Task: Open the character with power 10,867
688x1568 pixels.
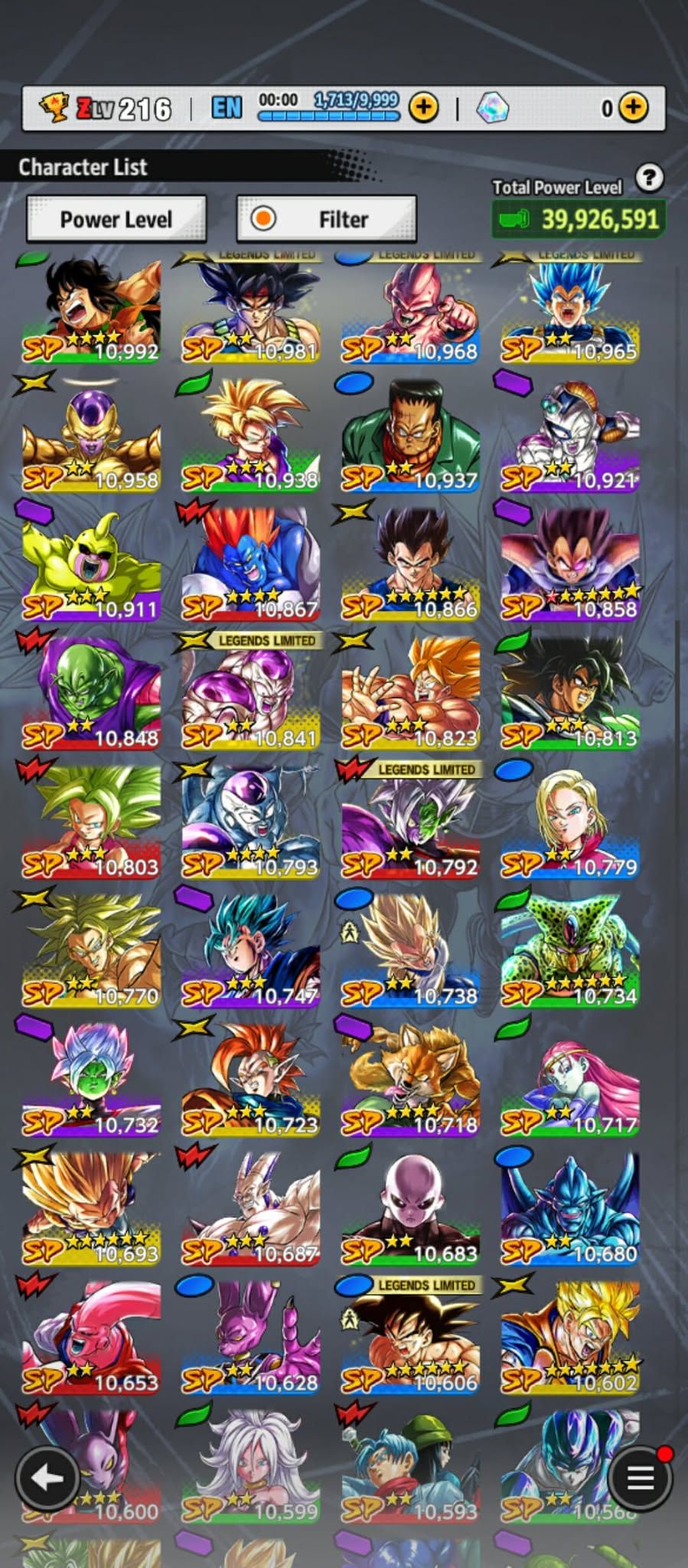Action: (x=251, y=568)
